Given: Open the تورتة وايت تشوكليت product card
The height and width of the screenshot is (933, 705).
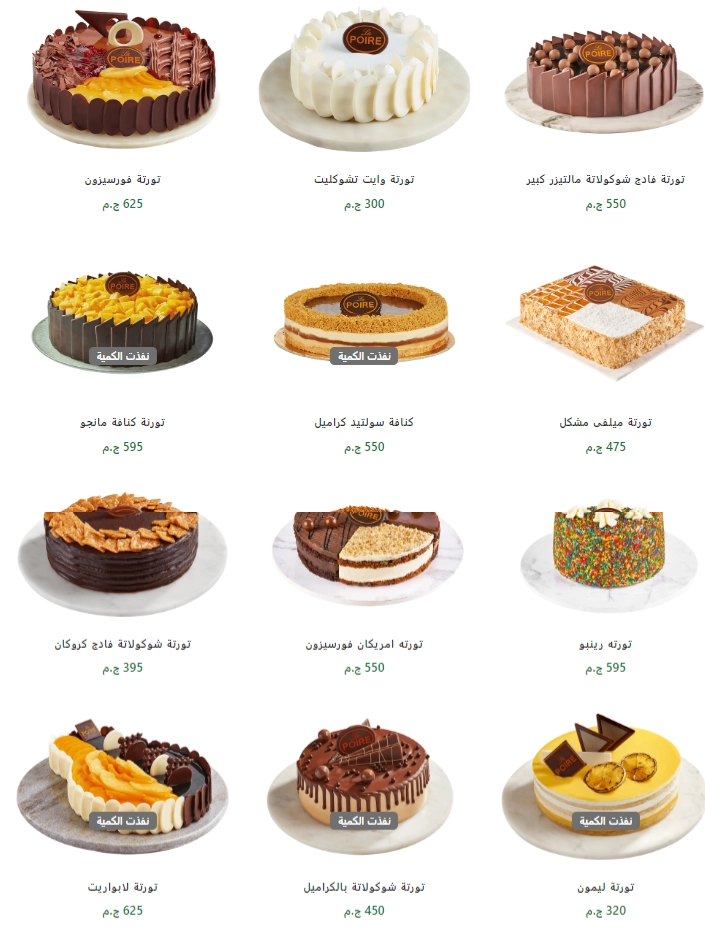Looking at the screenshot, I should pos(364,180).
